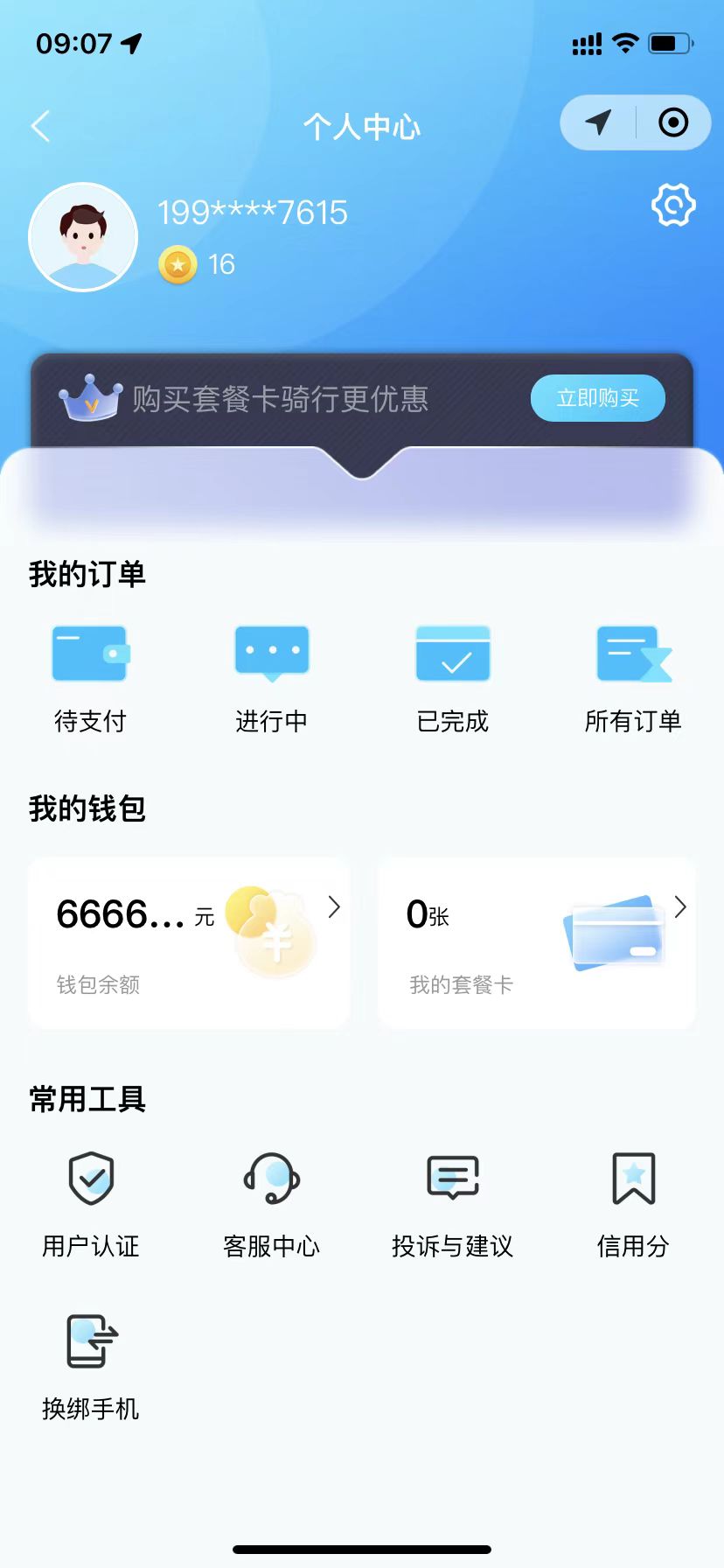The image size is (724, 1568).
Task: Go back from 个人中心
Action: [40, 127]
